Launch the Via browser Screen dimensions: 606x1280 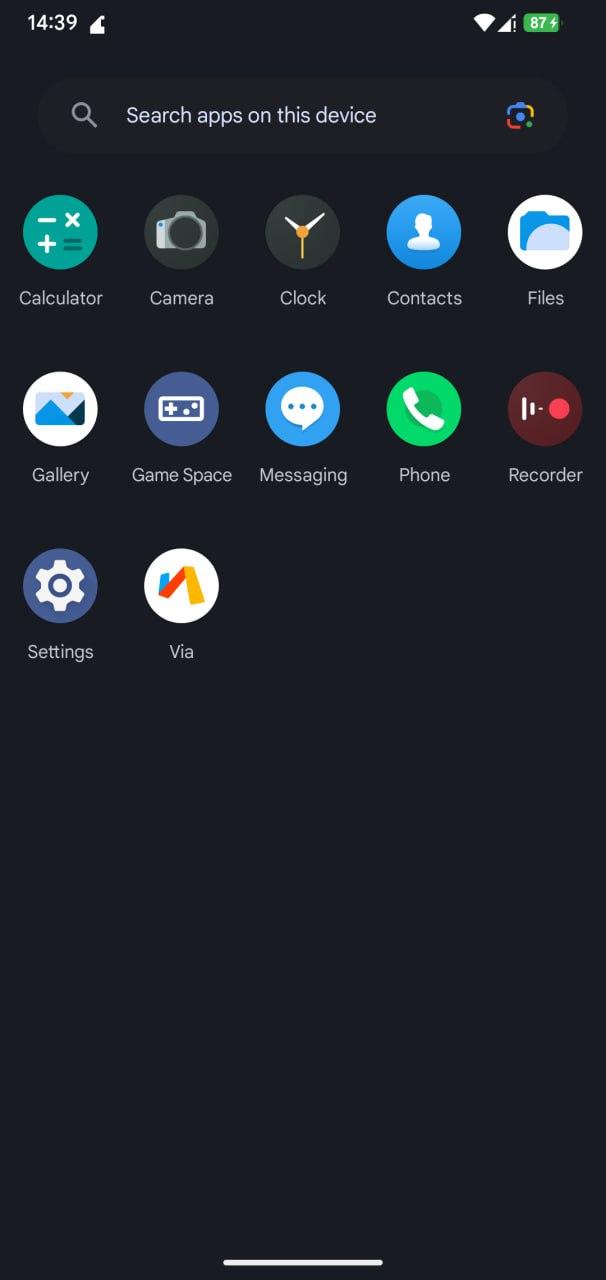pos(181,587)
